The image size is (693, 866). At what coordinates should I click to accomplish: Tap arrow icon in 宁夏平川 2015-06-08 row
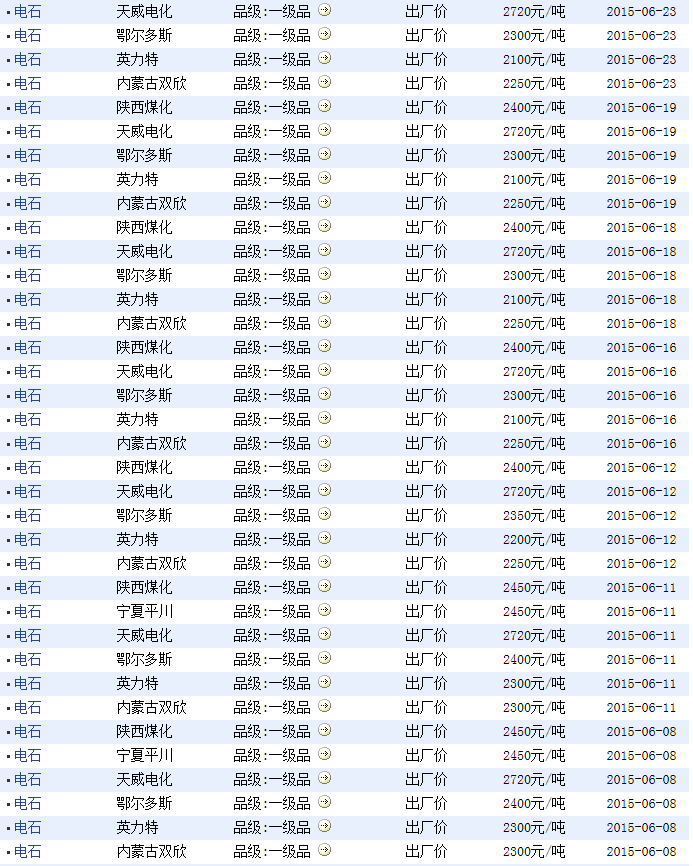coord(324,754)
